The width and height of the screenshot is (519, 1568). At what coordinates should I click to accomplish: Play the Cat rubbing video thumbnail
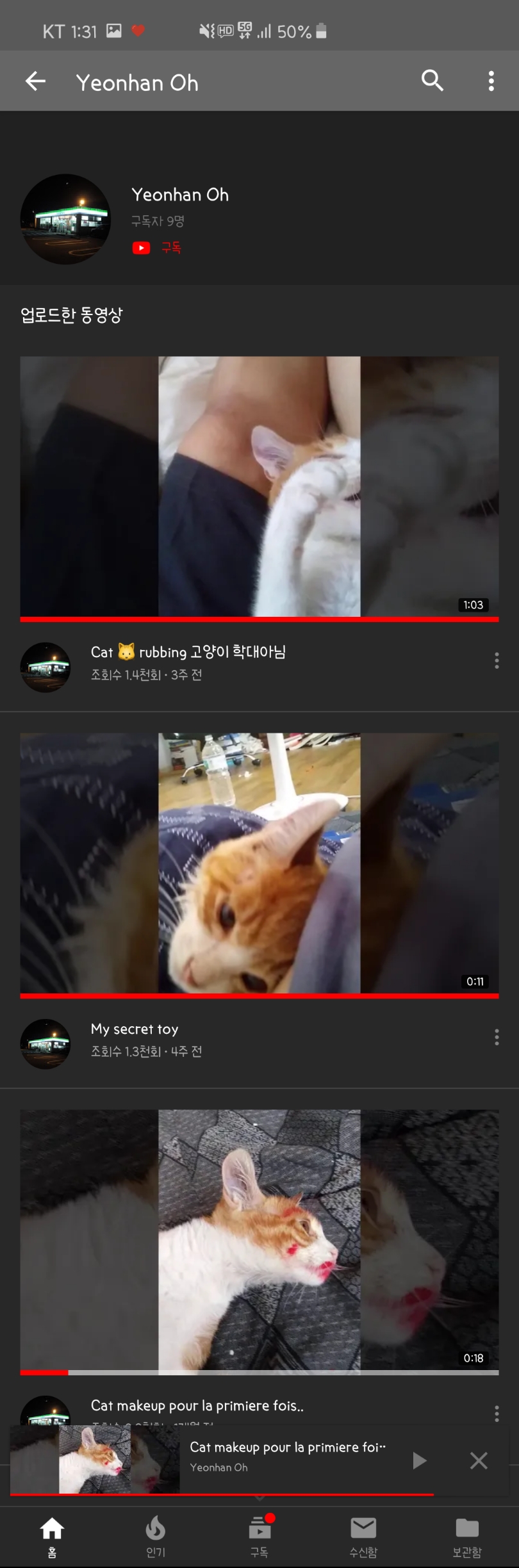coord(259,487)
